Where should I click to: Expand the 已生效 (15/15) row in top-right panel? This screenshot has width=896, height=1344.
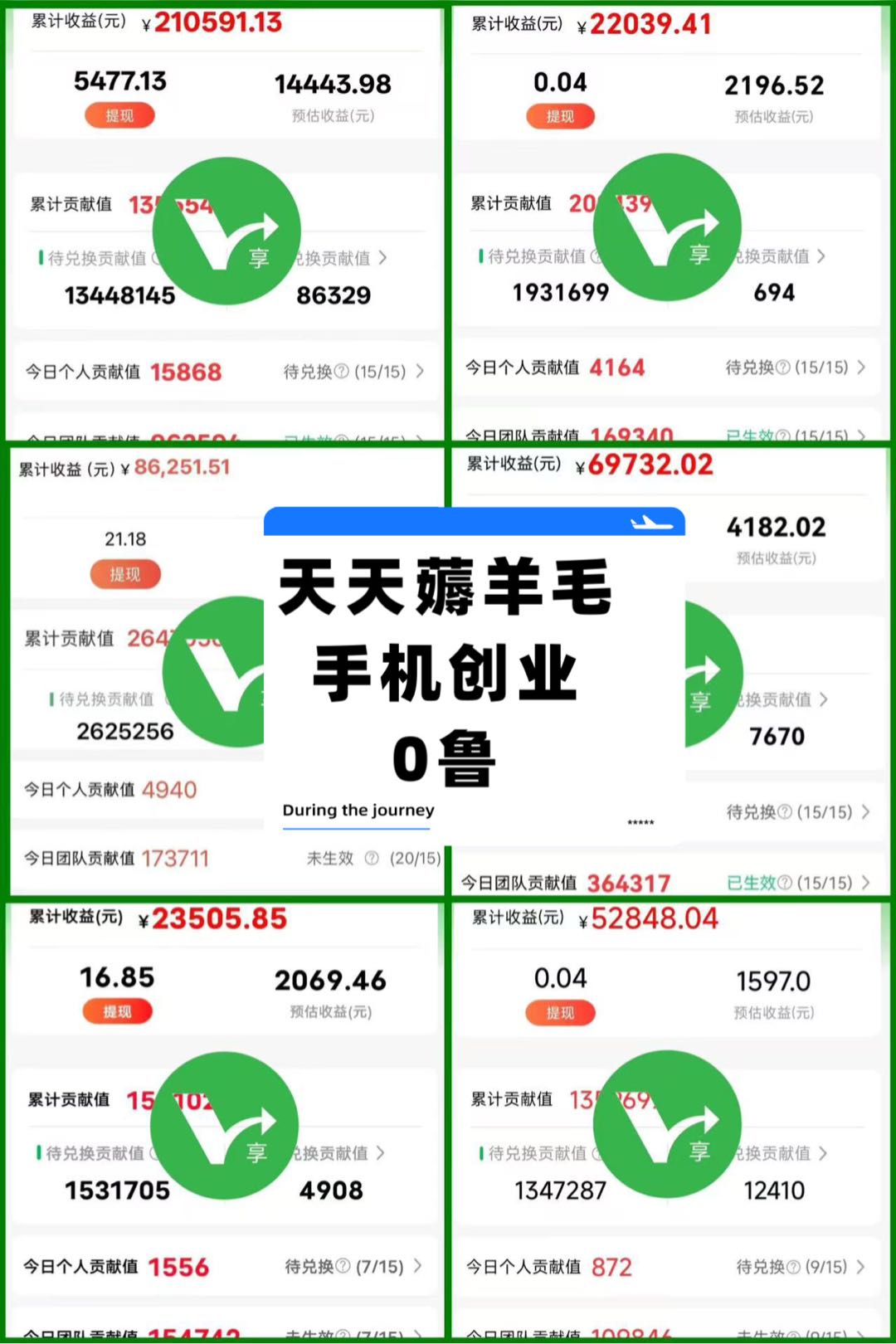(863, 435)
